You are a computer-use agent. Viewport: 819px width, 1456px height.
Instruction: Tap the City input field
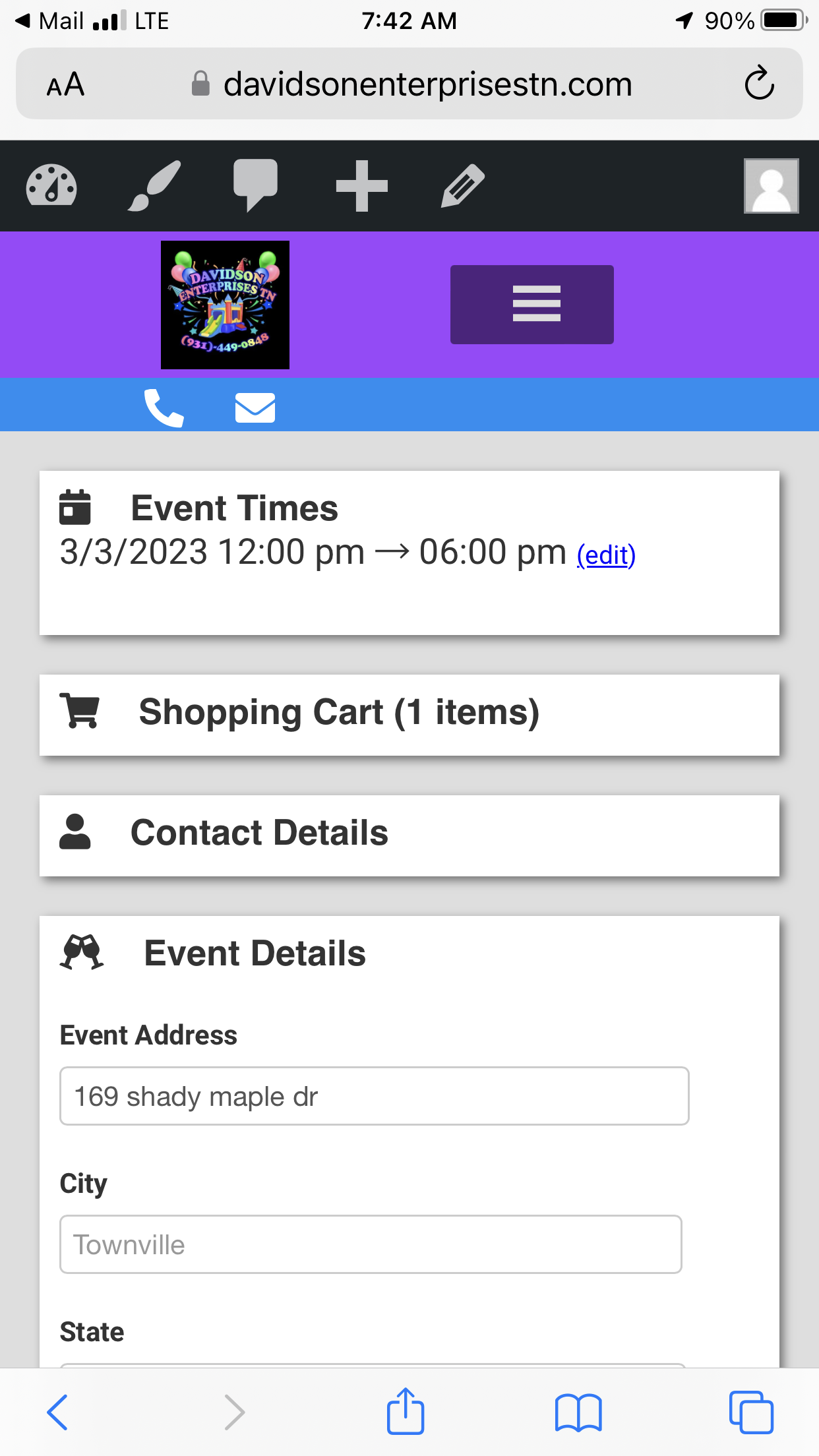coord(371,1244)
